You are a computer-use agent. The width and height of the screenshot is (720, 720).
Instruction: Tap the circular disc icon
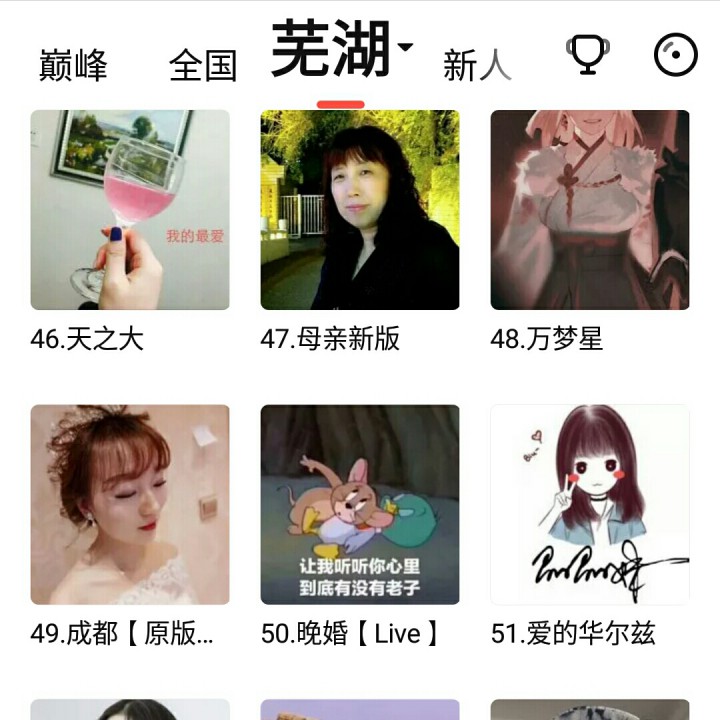[675, 54]
